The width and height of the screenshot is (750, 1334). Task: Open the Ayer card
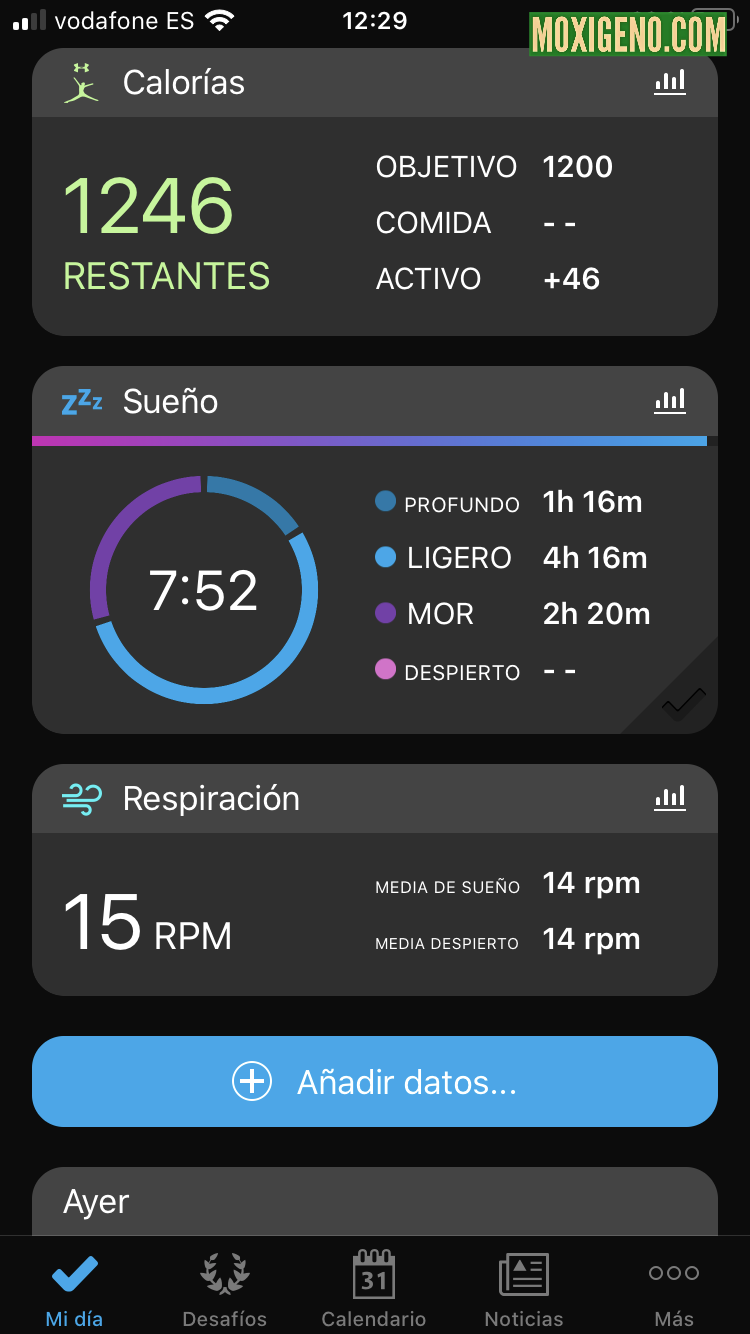[x=375, y=1201]
